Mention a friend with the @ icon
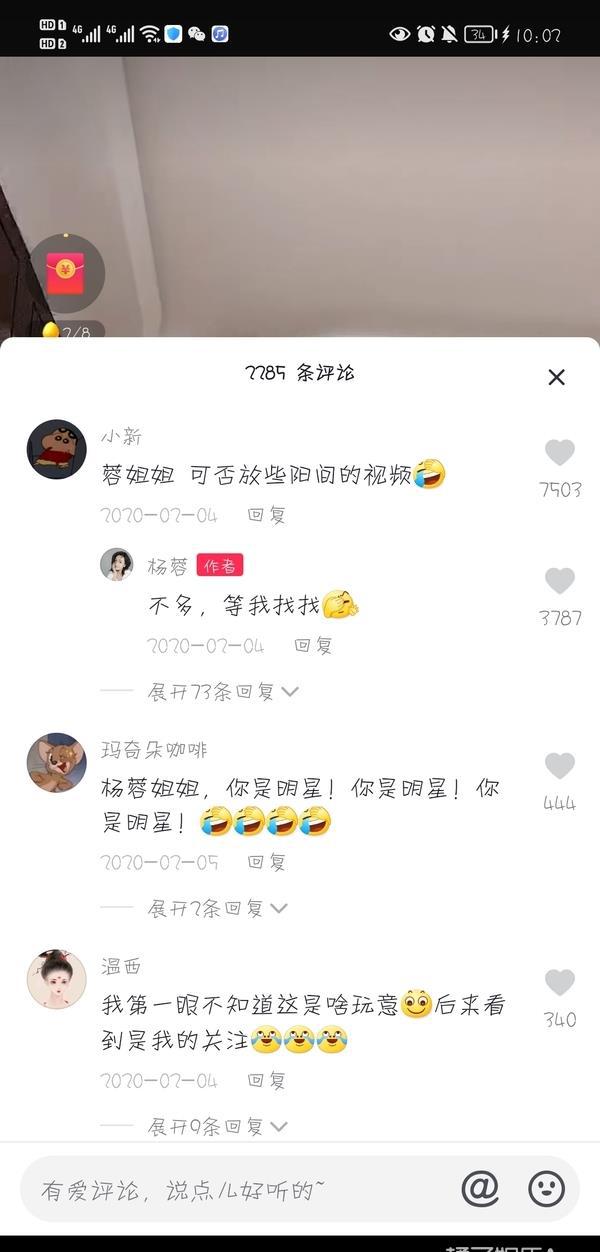Image resolution: width=600 pixels, height=1252 pixels. coord(480,1189)
